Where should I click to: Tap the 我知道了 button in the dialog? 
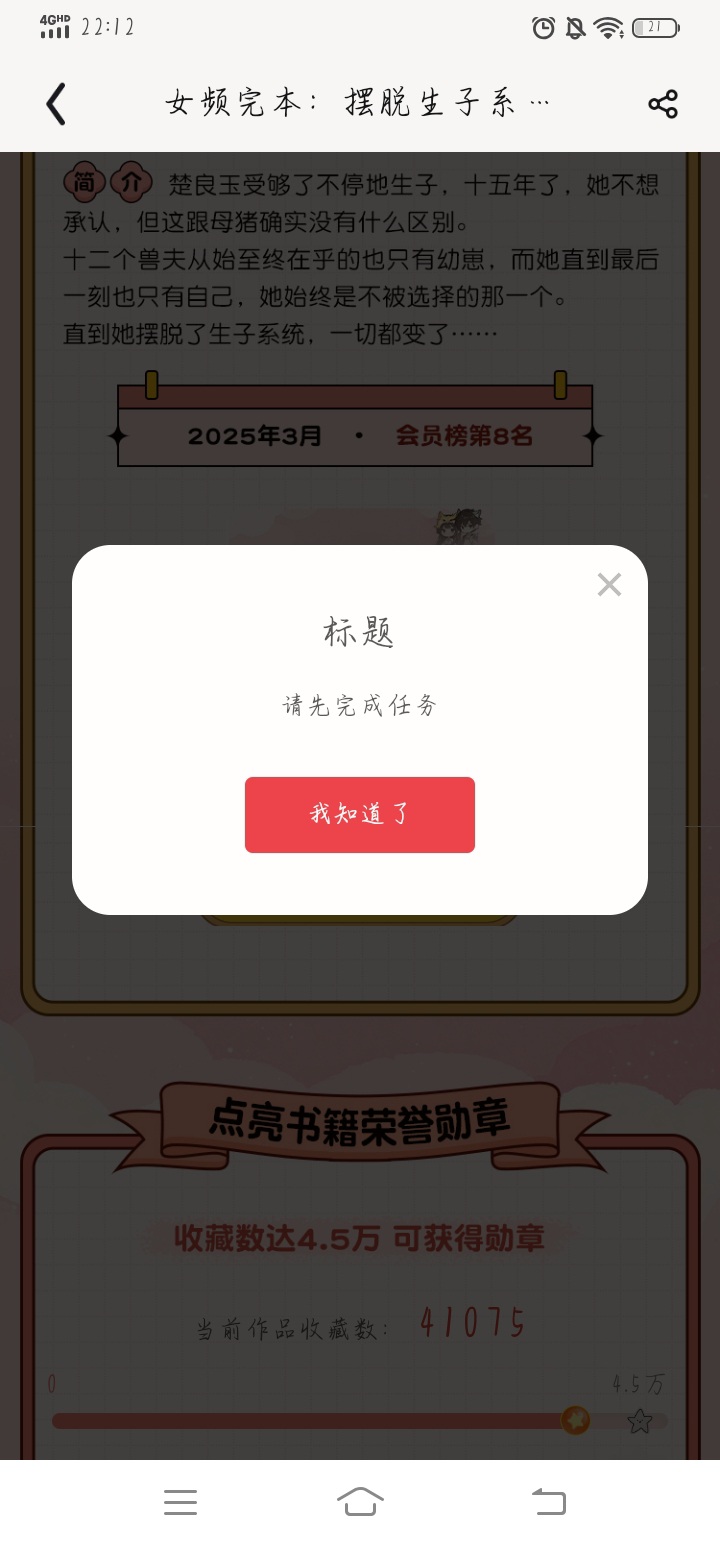tap(360, 815)
